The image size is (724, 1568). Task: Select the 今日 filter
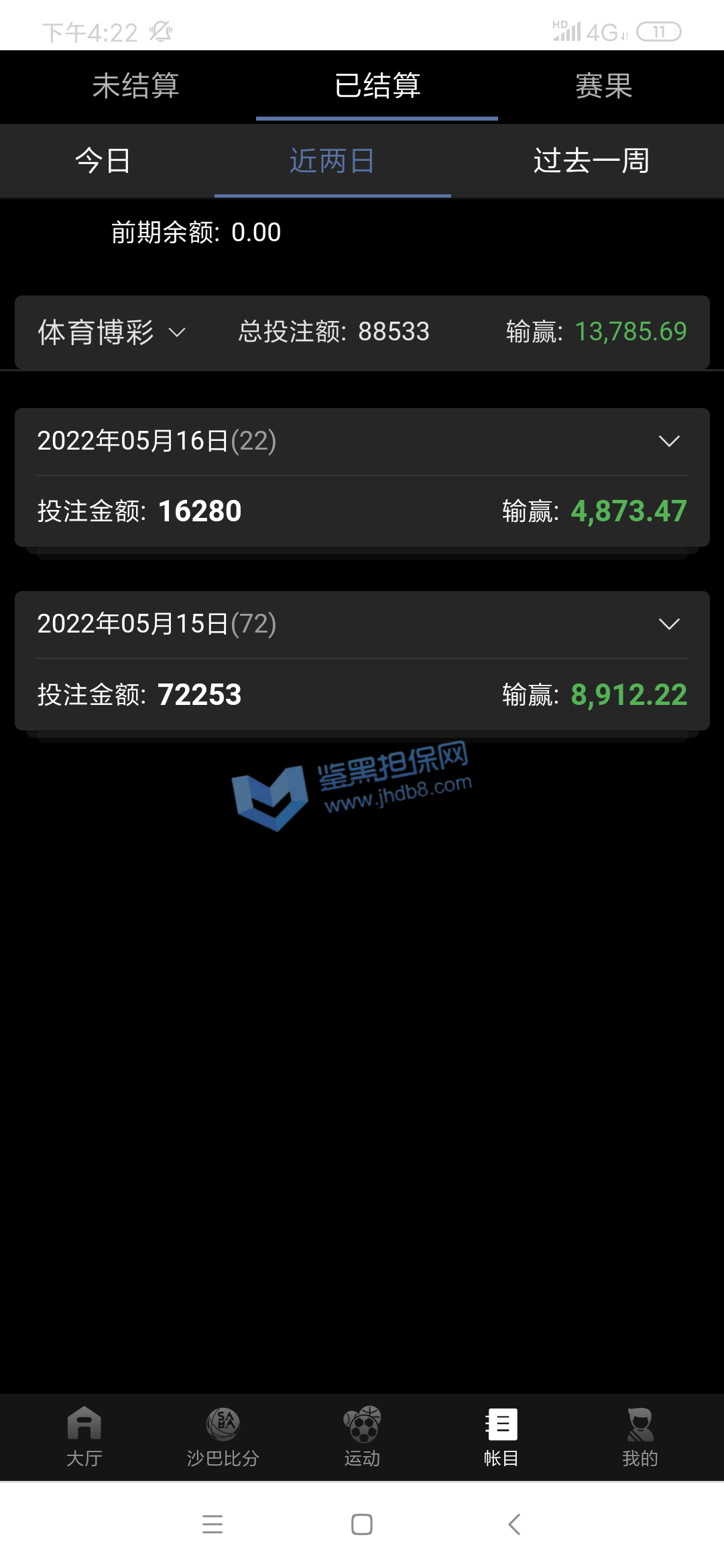point(103,161)
